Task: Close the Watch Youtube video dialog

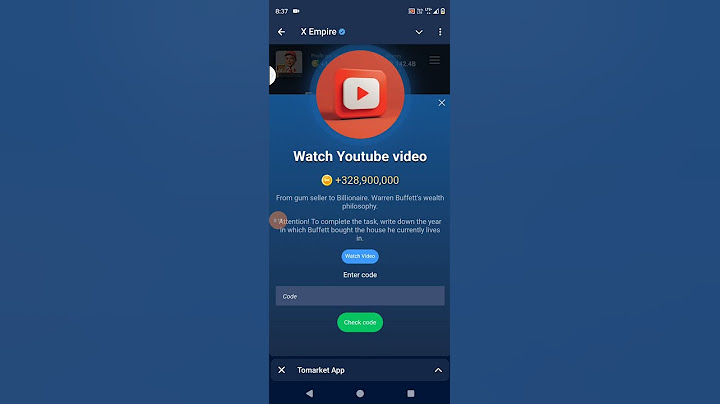Action: coord(442,103)
